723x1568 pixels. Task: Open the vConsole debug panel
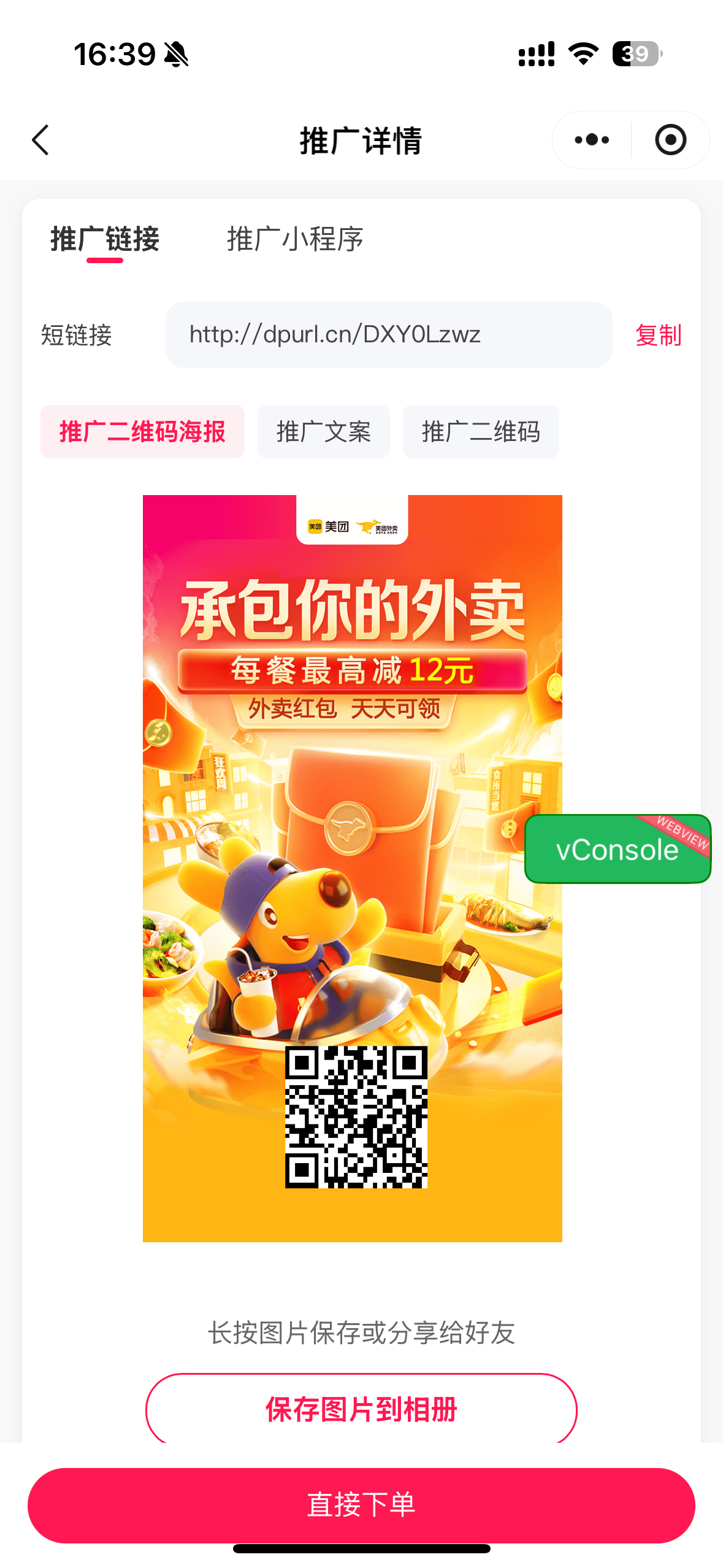coord(618,850)
